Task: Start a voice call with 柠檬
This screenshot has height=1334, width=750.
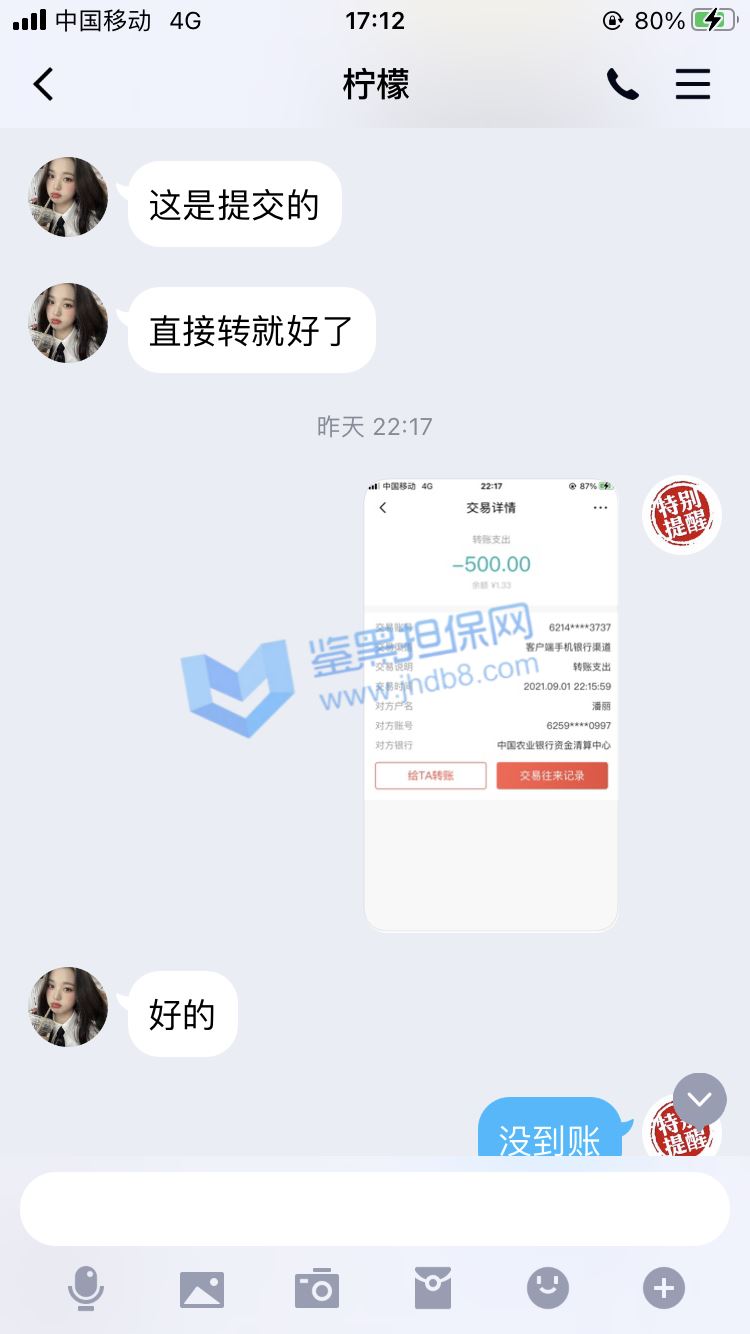Action: [x=622, y=85]
